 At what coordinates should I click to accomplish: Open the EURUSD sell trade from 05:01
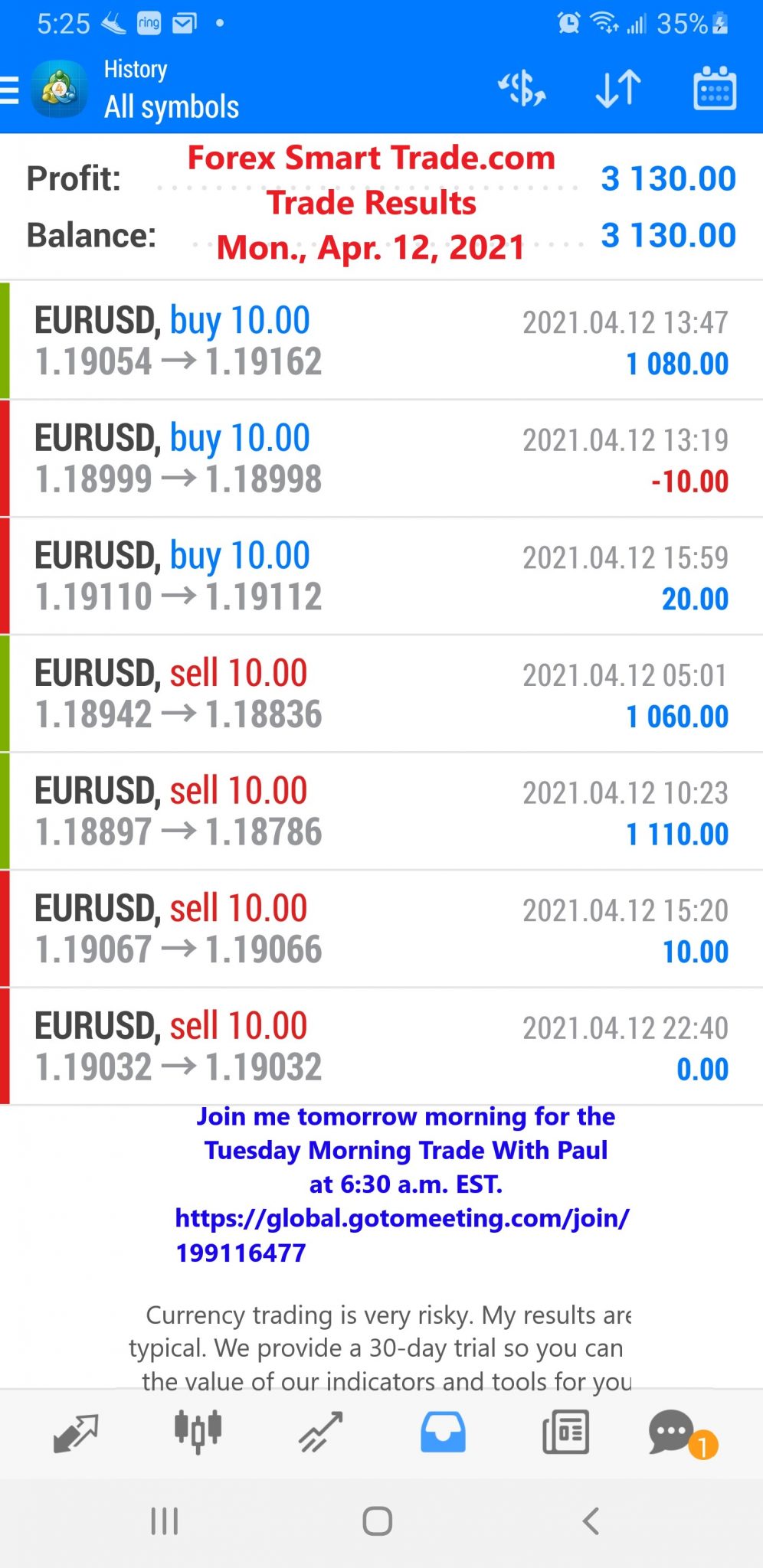point(381,694)
